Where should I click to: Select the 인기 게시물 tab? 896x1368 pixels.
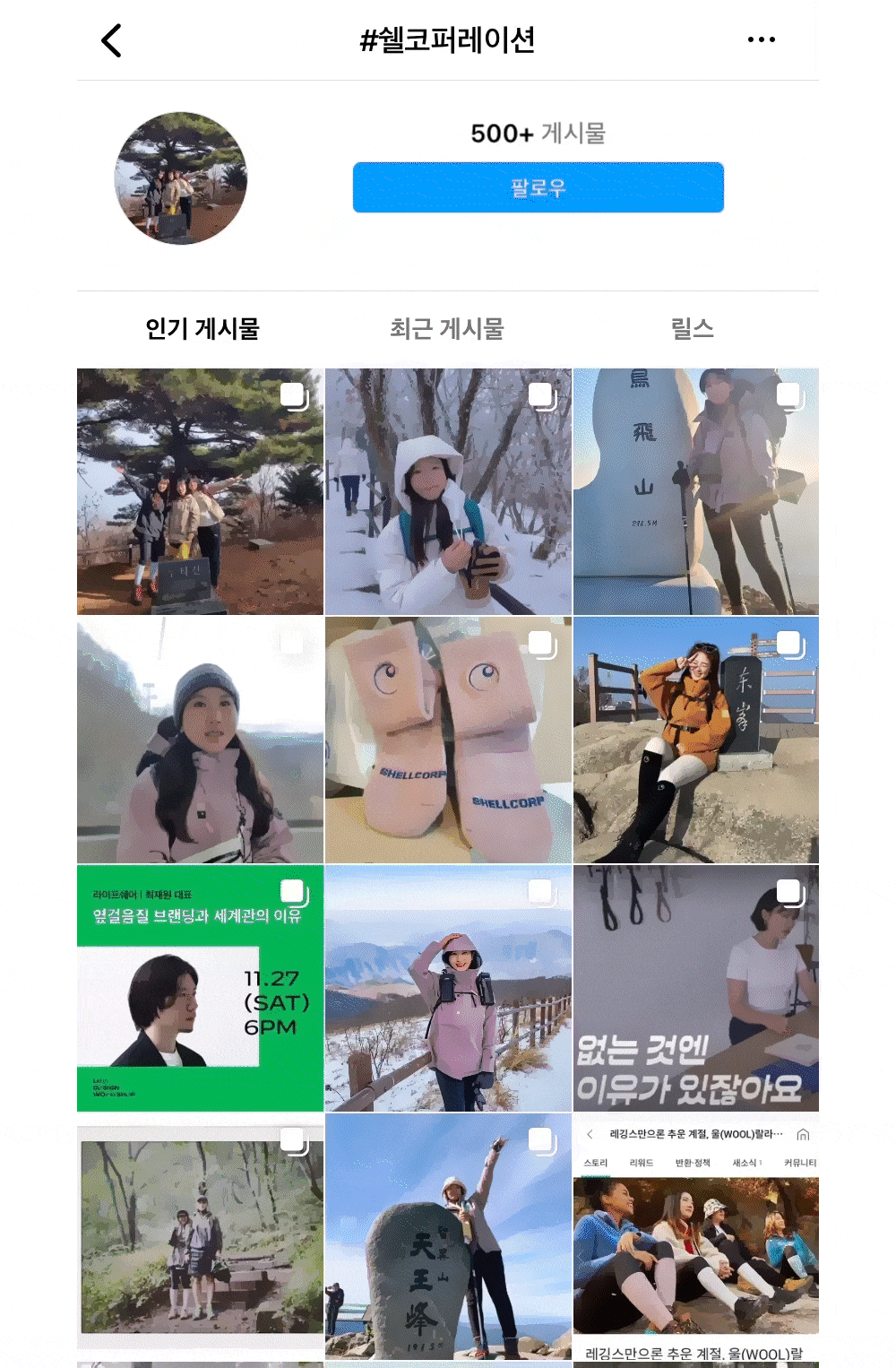point(202,329)
